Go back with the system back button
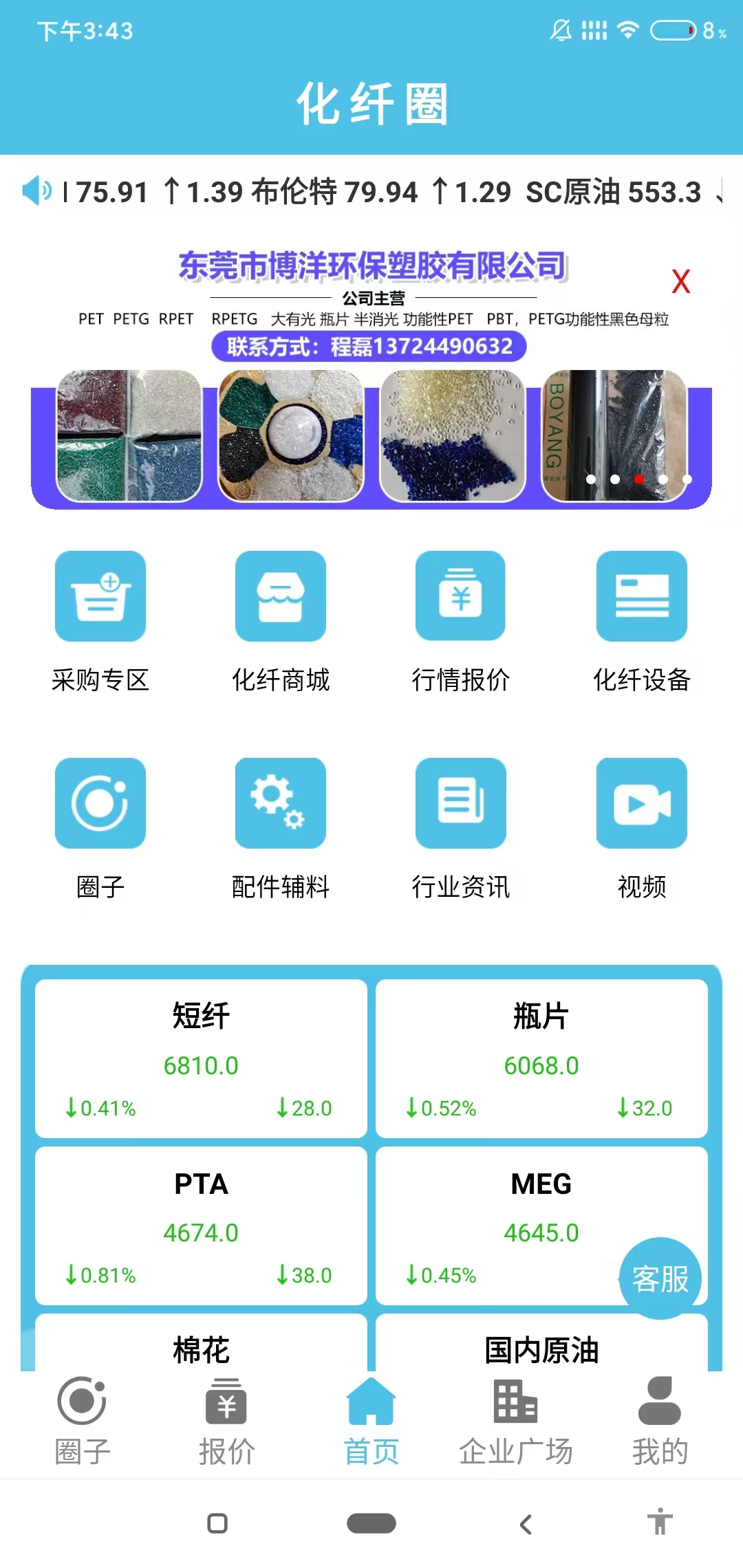Image resolution: width=743 pixels, height=1568 pixels. [x=526, y=1524]
